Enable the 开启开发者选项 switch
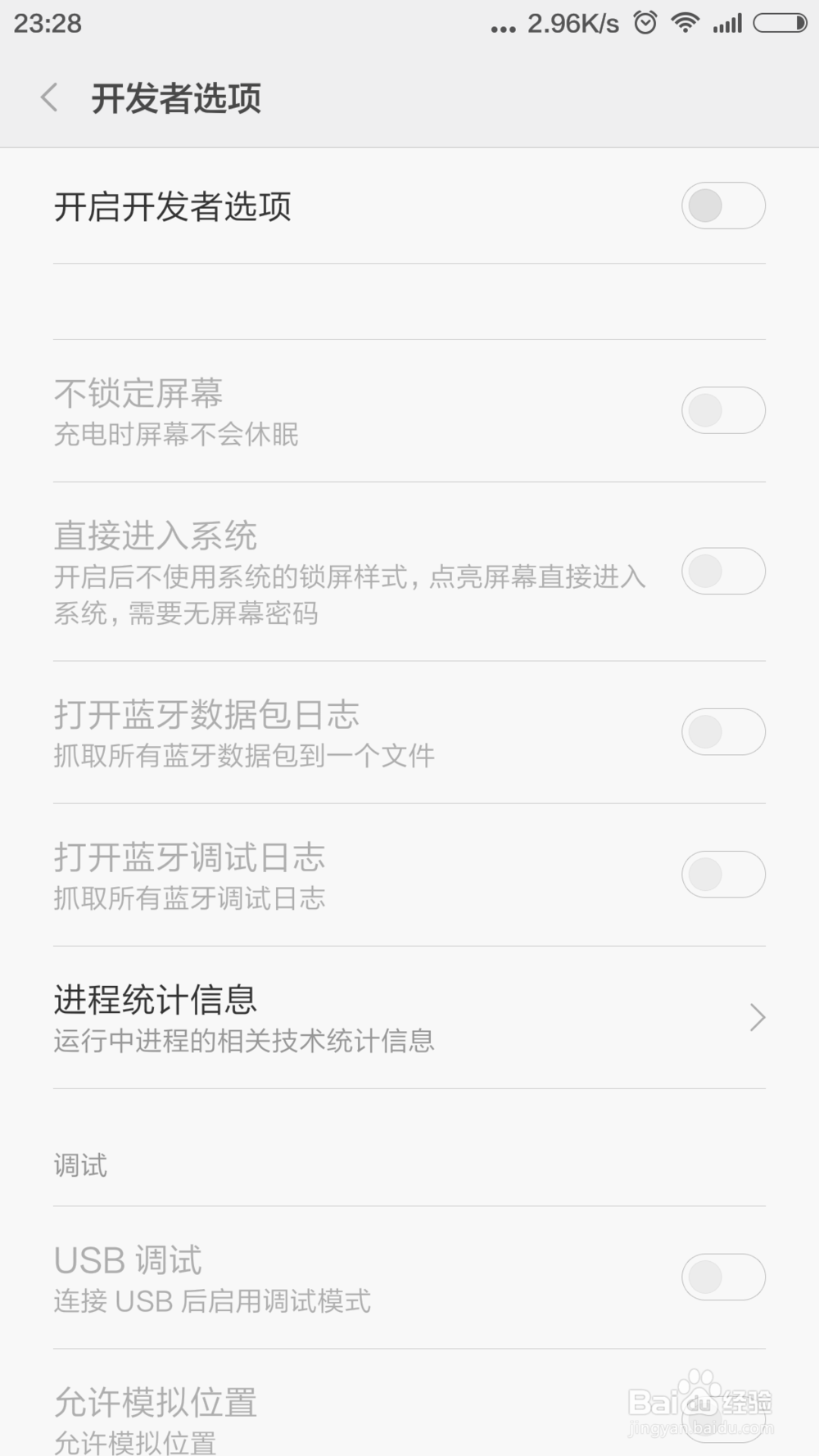 click(723, 206)
